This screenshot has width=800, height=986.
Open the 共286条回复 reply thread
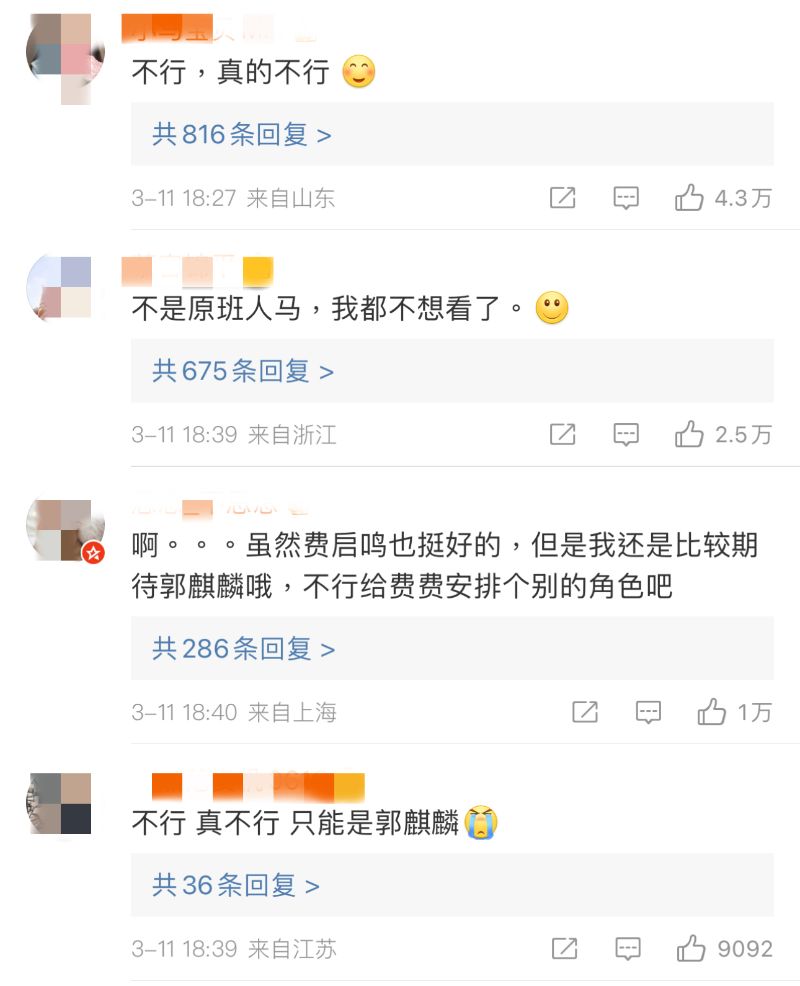click(x=243, y=648)
